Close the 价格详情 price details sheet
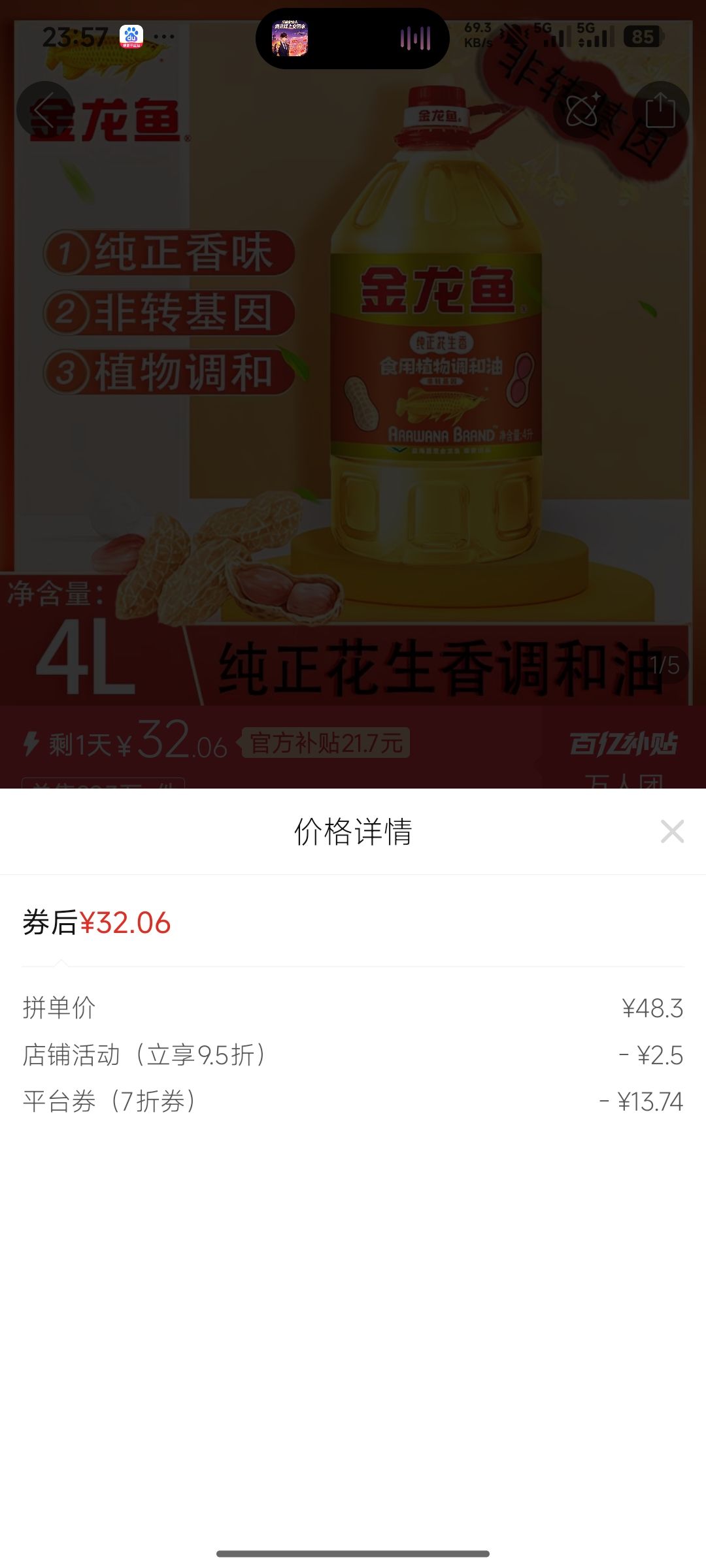This screenshot has height=1568, width=706. click(672, 832)
